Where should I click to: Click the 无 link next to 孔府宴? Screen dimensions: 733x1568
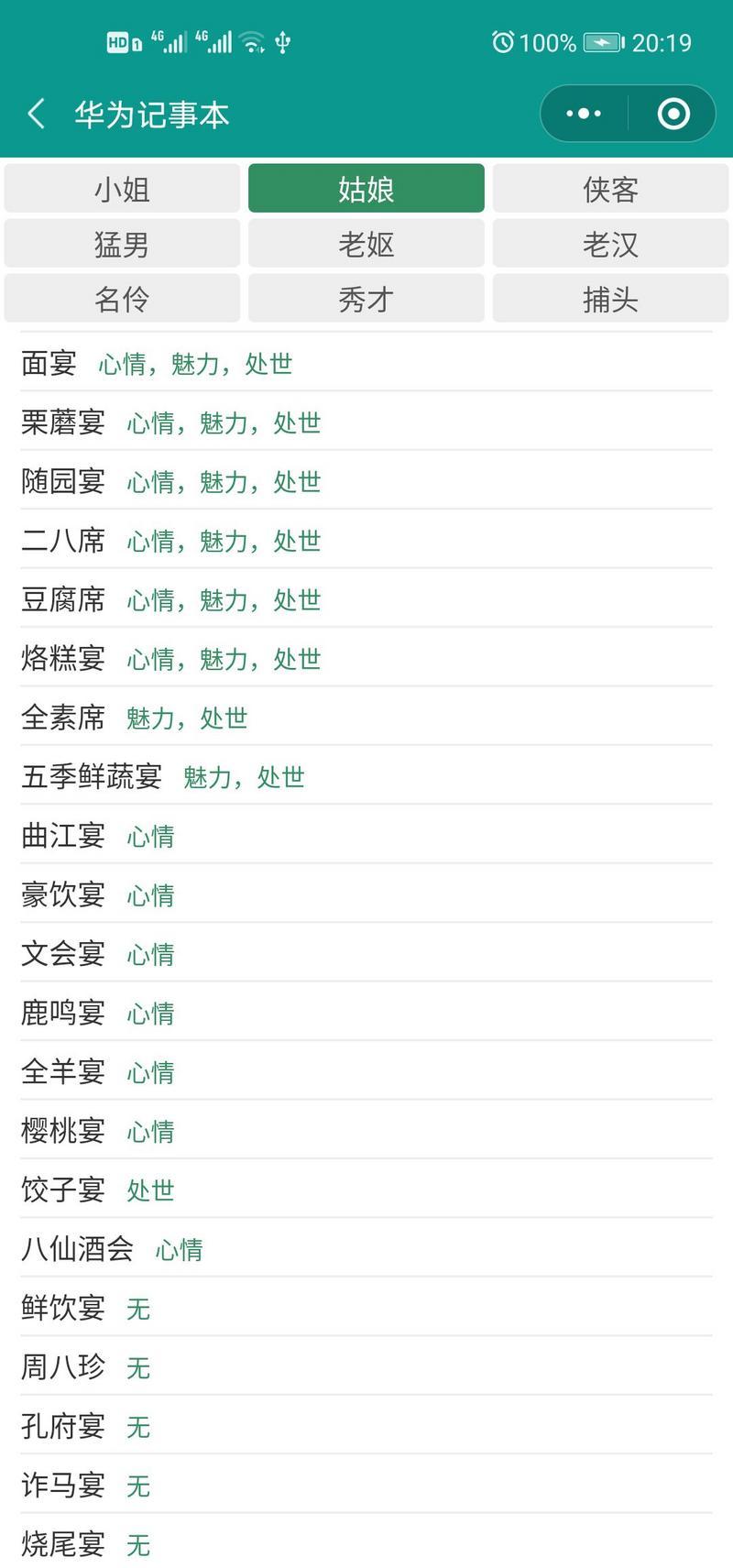click(137, 1427)
